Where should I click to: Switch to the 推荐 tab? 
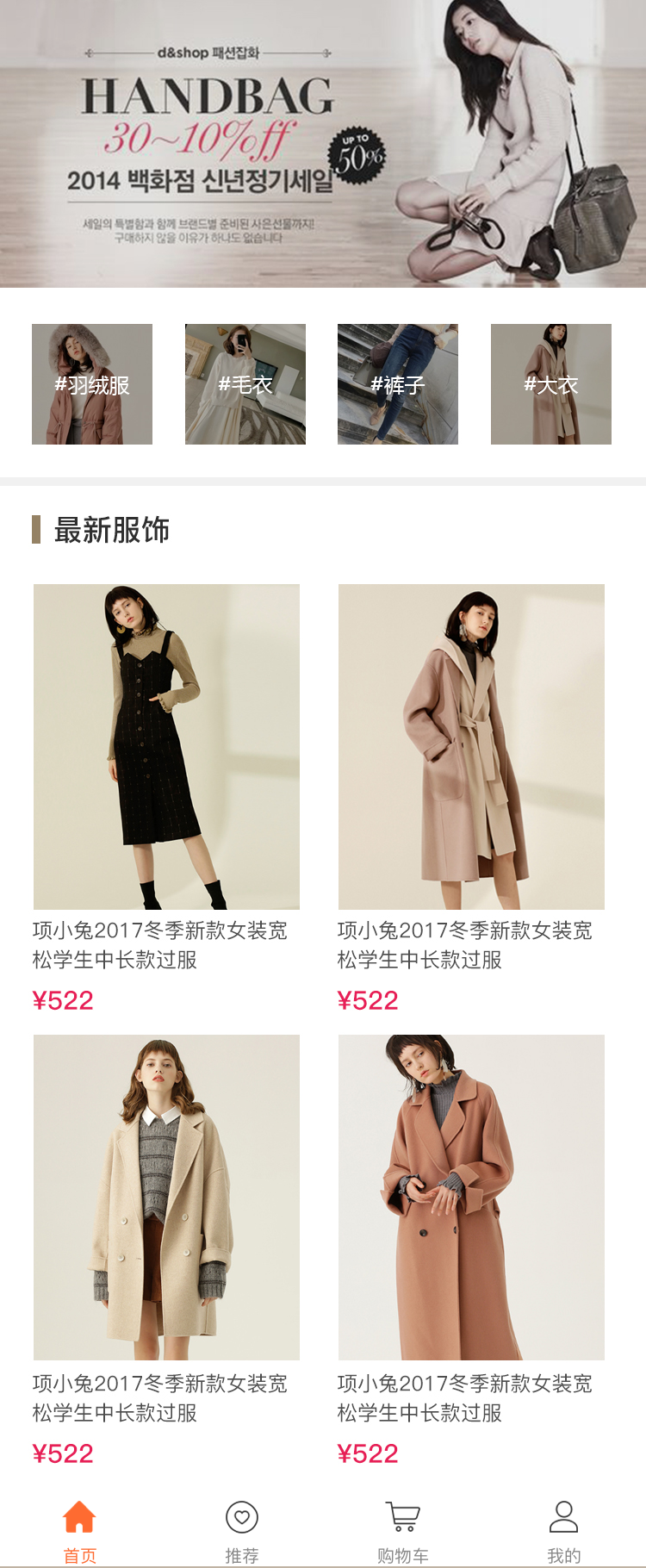(242, 1530)
